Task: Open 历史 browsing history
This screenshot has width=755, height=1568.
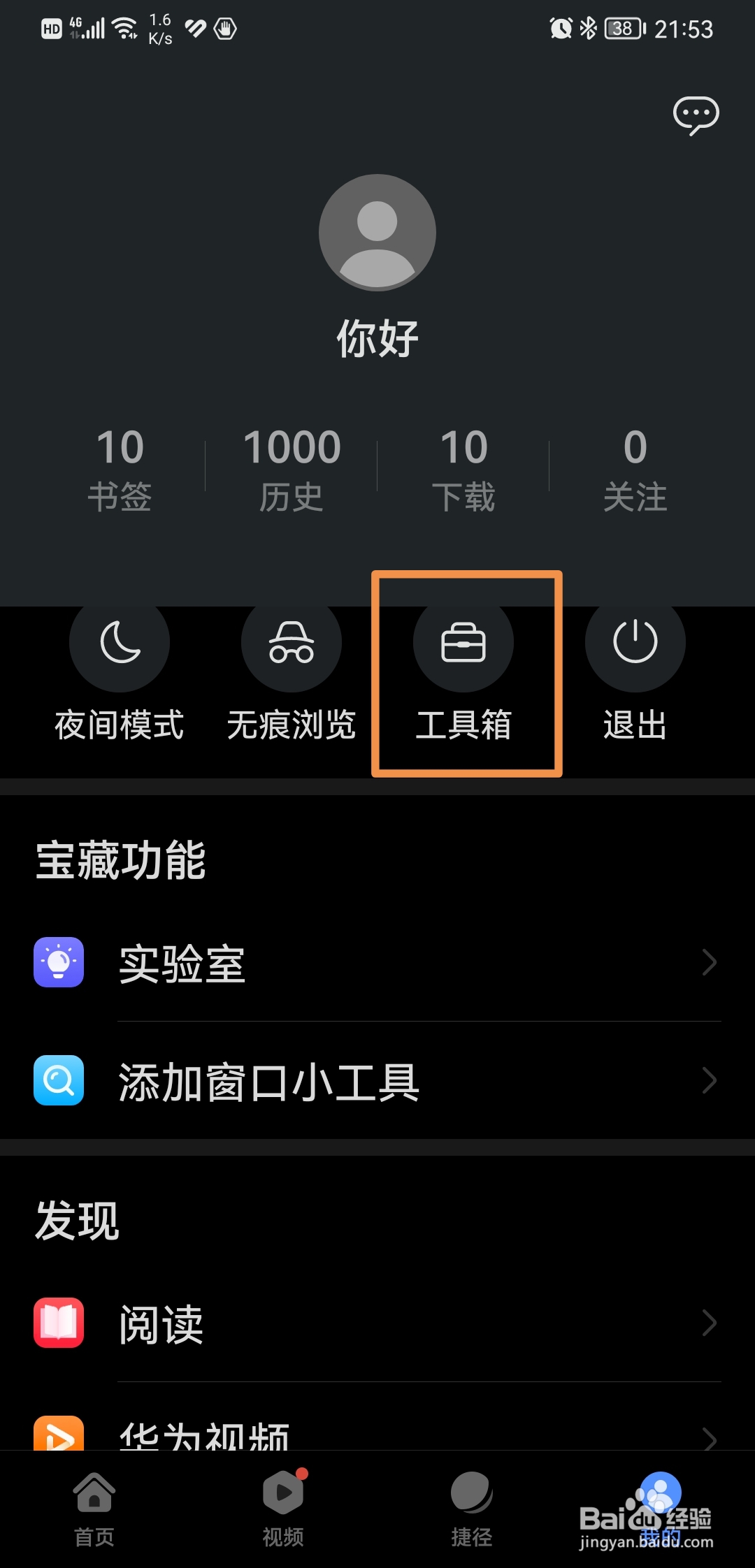Action: click(293, 468)
